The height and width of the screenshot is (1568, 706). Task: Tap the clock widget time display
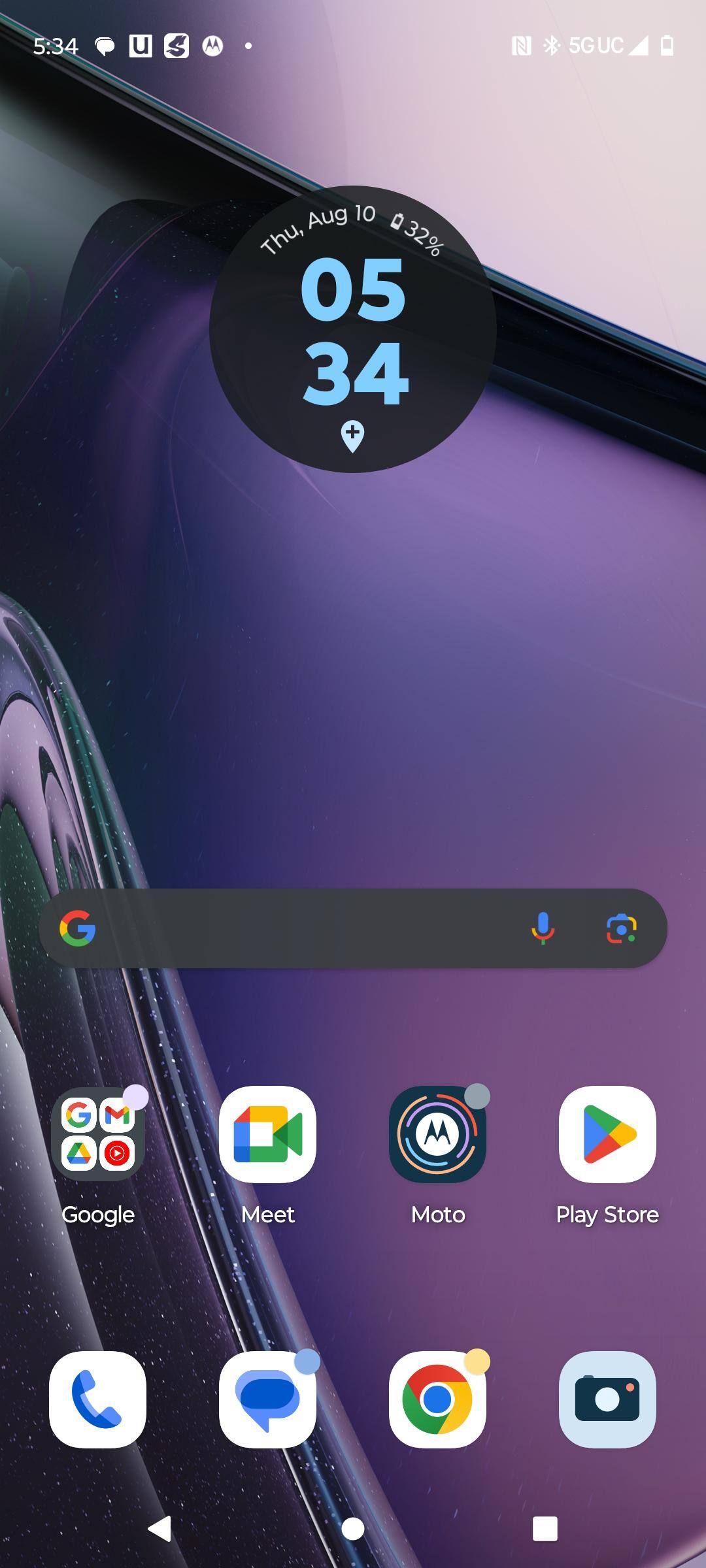click(x=354, y=330)
